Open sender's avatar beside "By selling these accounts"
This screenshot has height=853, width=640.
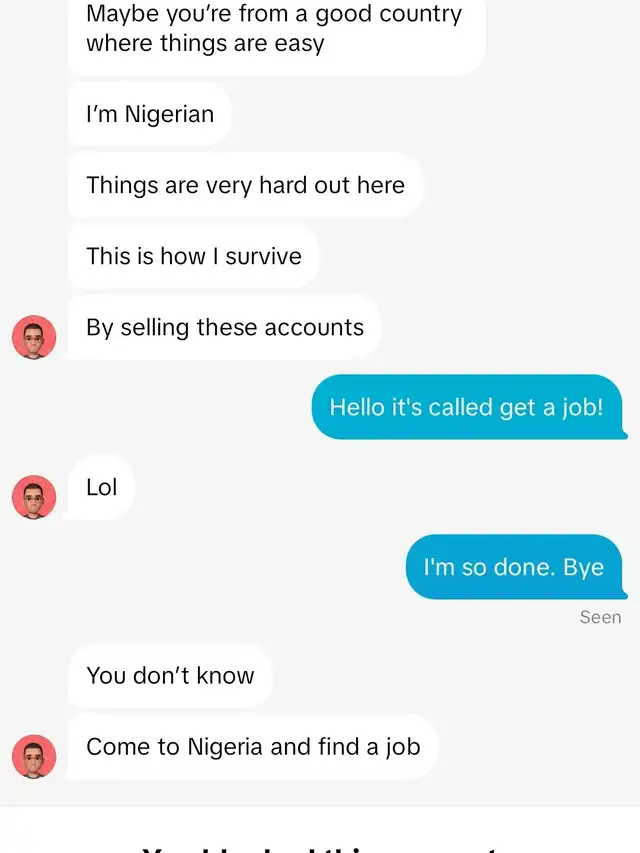point(34,337)
